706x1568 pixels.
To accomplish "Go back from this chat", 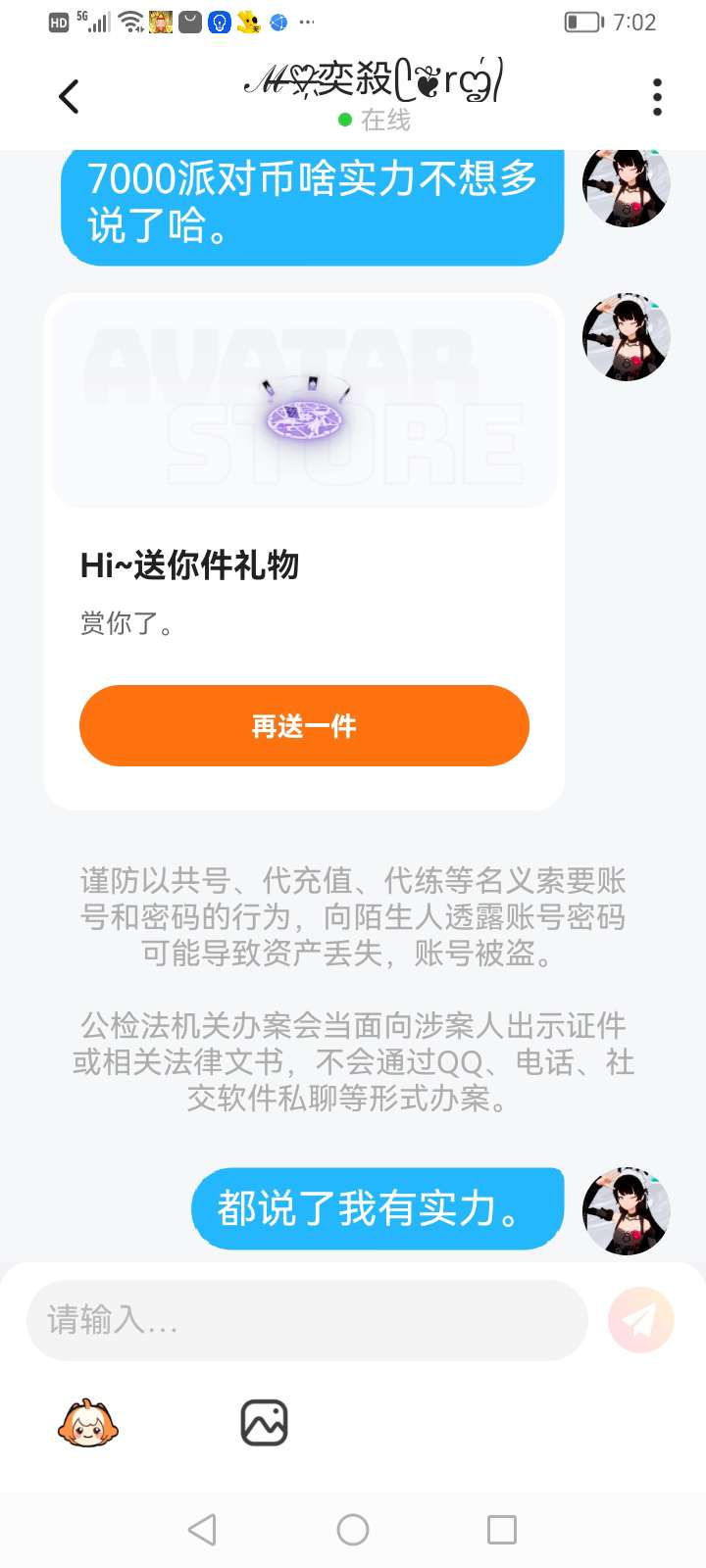I will coord(69,96).
